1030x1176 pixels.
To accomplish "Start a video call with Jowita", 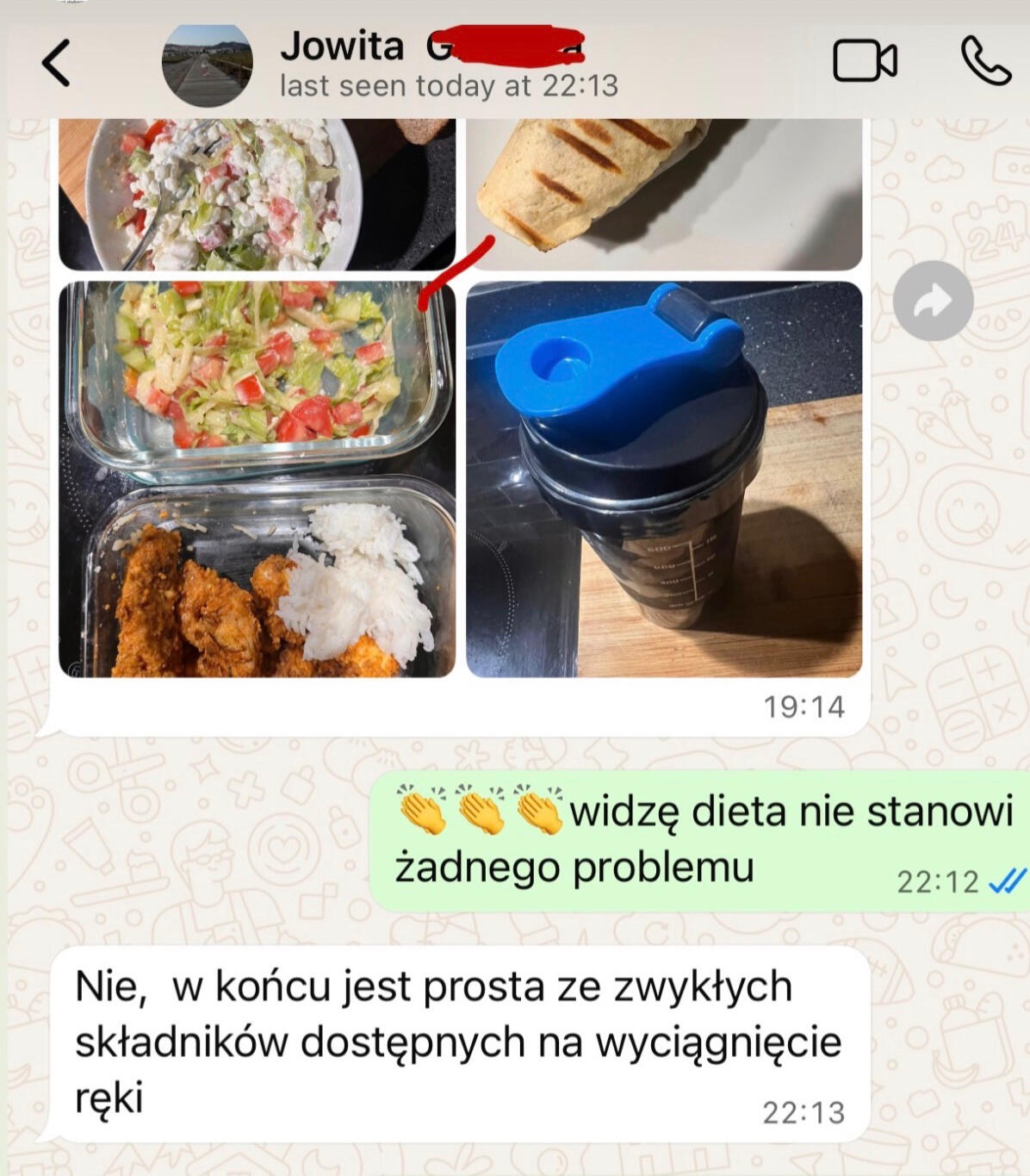I will point(865,61).
